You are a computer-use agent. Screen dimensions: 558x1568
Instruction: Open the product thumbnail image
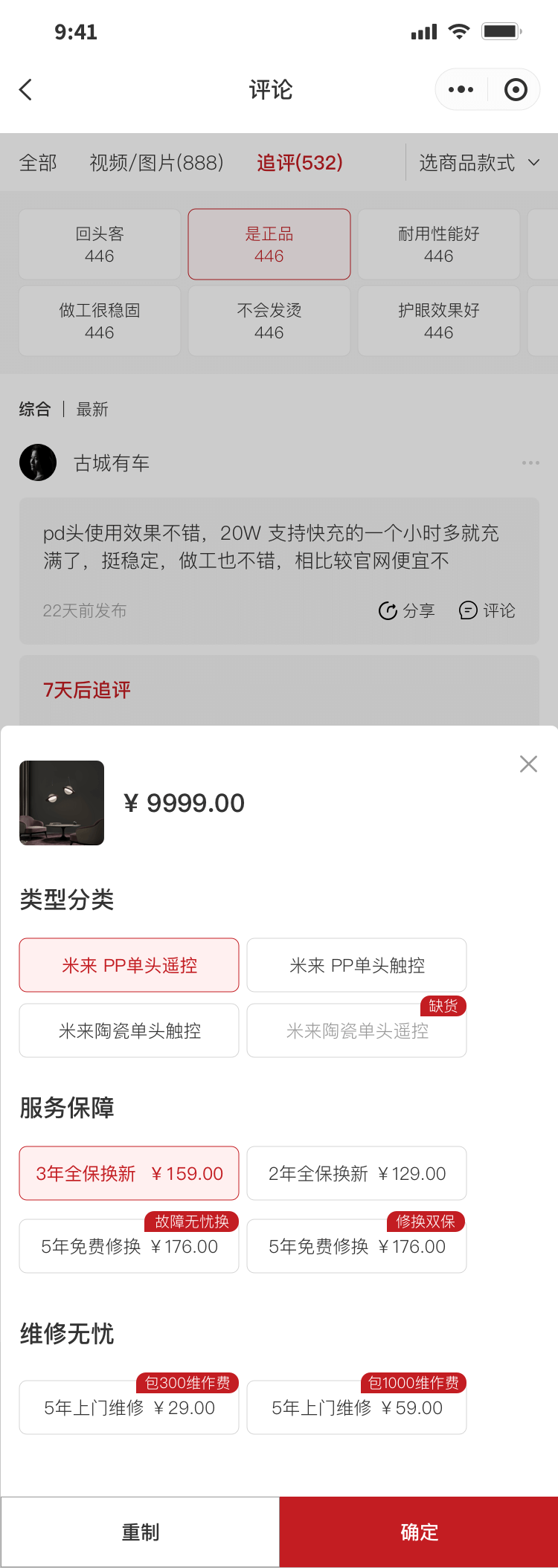click(x=62, y=803)
